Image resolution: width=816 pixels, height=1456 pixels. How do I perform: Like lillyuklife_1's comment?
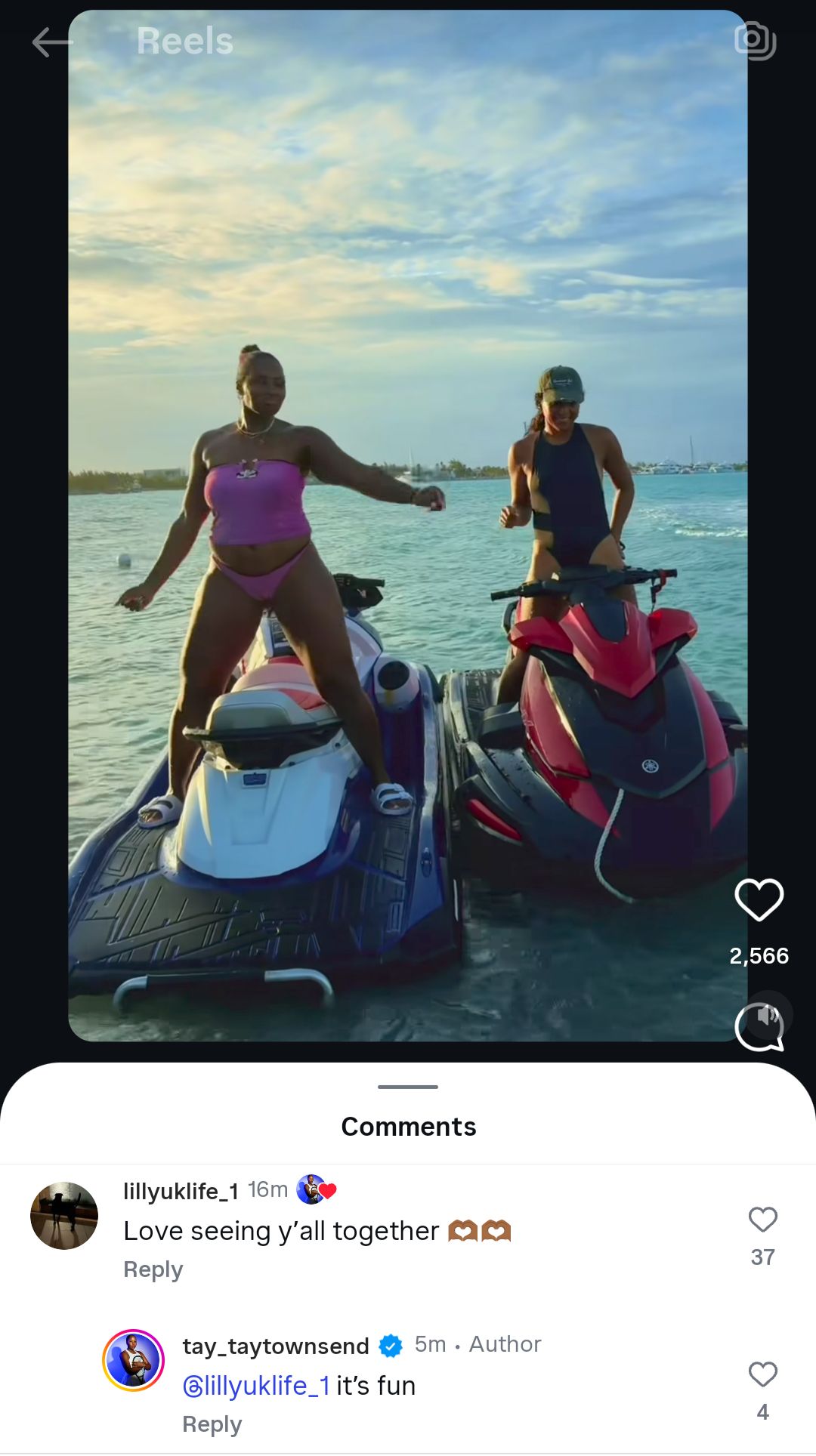762,1220
